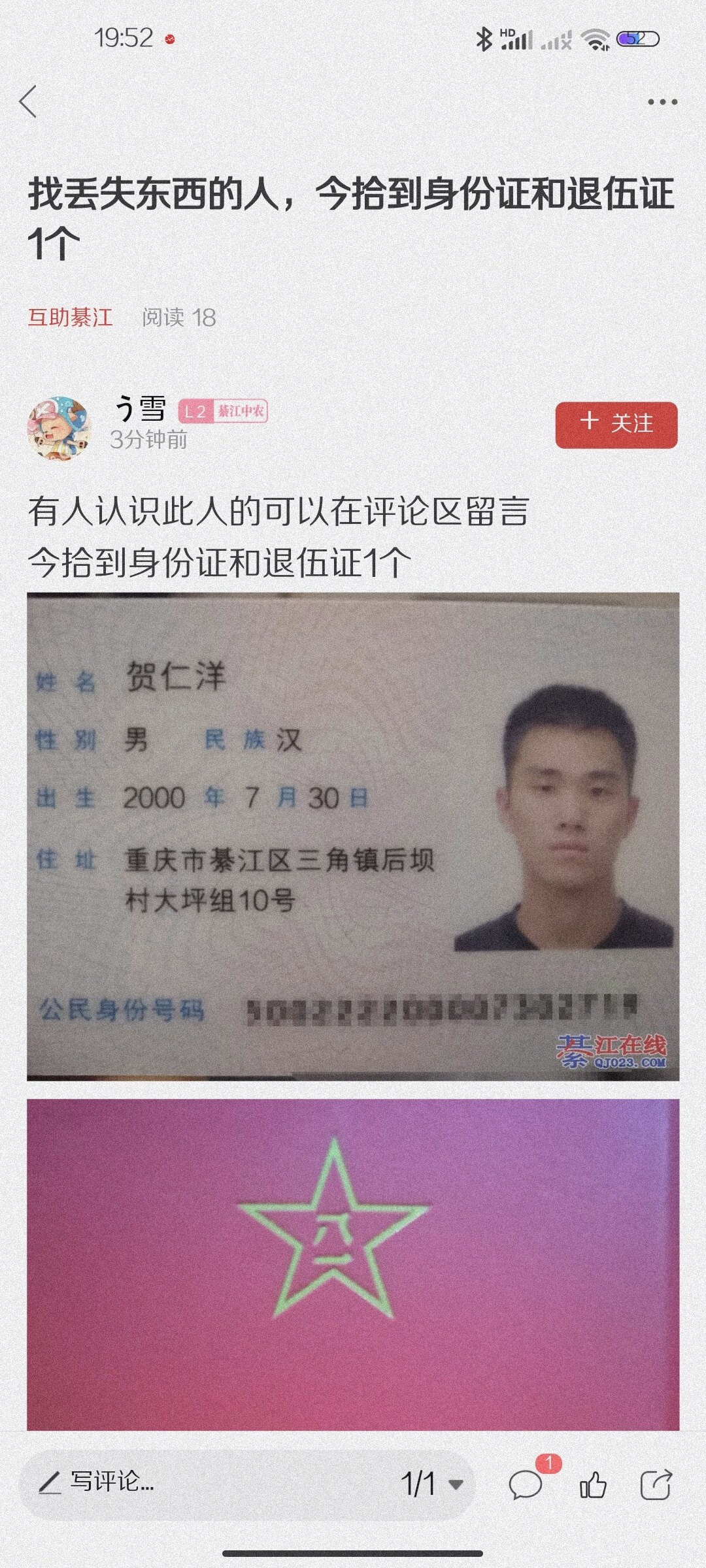Like this post with thumbs up
This screenshot has height=1568, width=706.
pyautogui.click(x=593, y=1484)
